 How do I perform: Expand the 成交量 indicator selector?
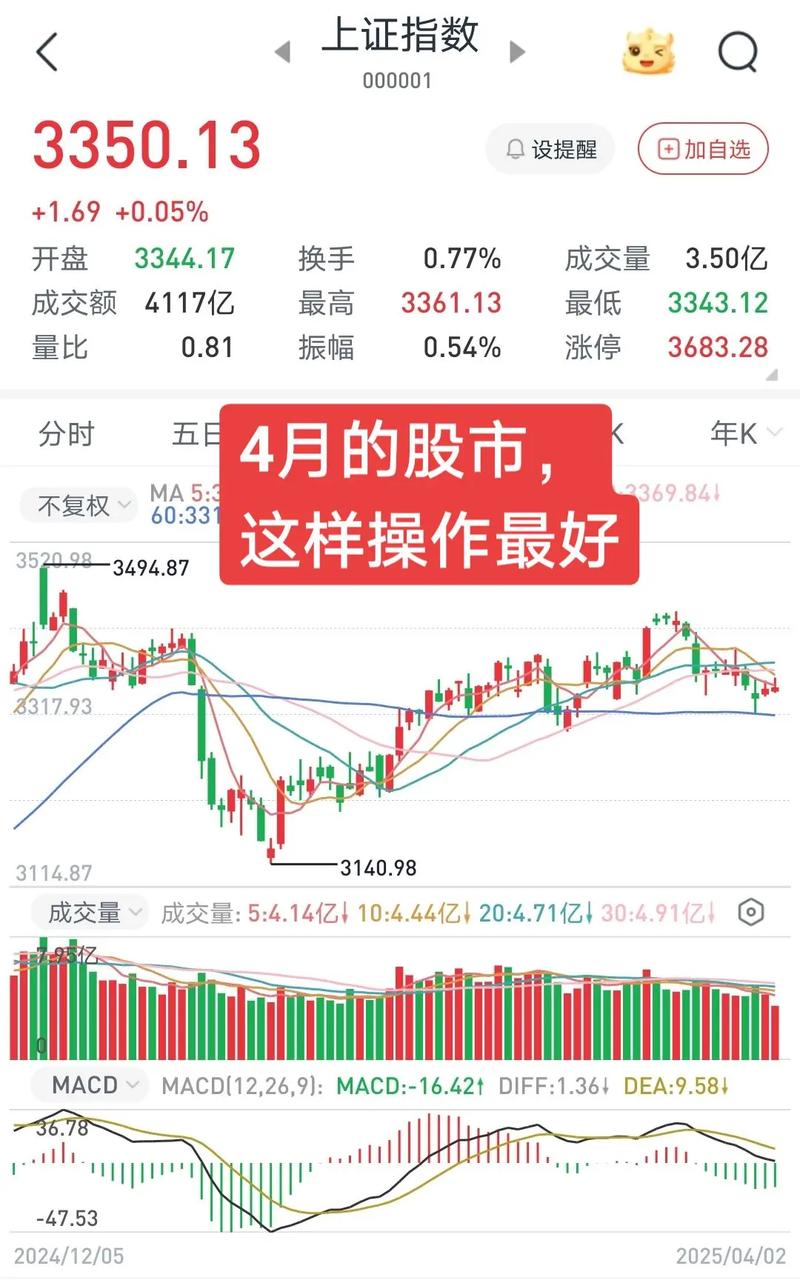pyautogui.click(x=90, y=913)
